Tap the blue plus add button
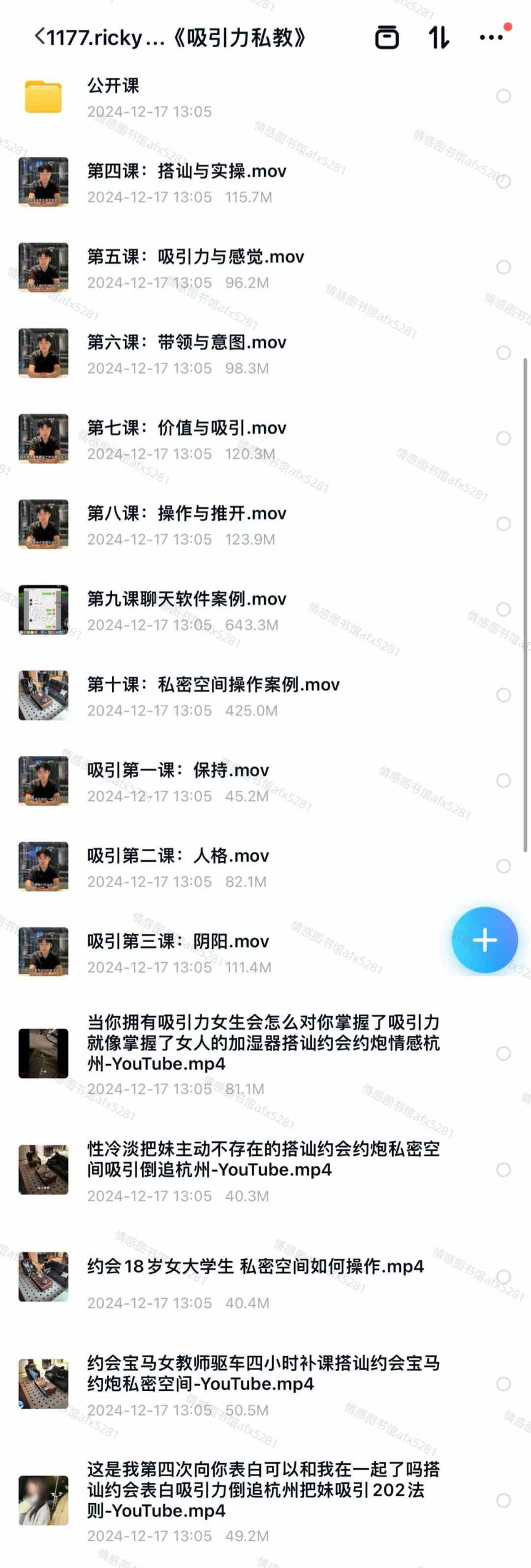Viewport: 531px width, 1568px height. [x=484, y=940]
